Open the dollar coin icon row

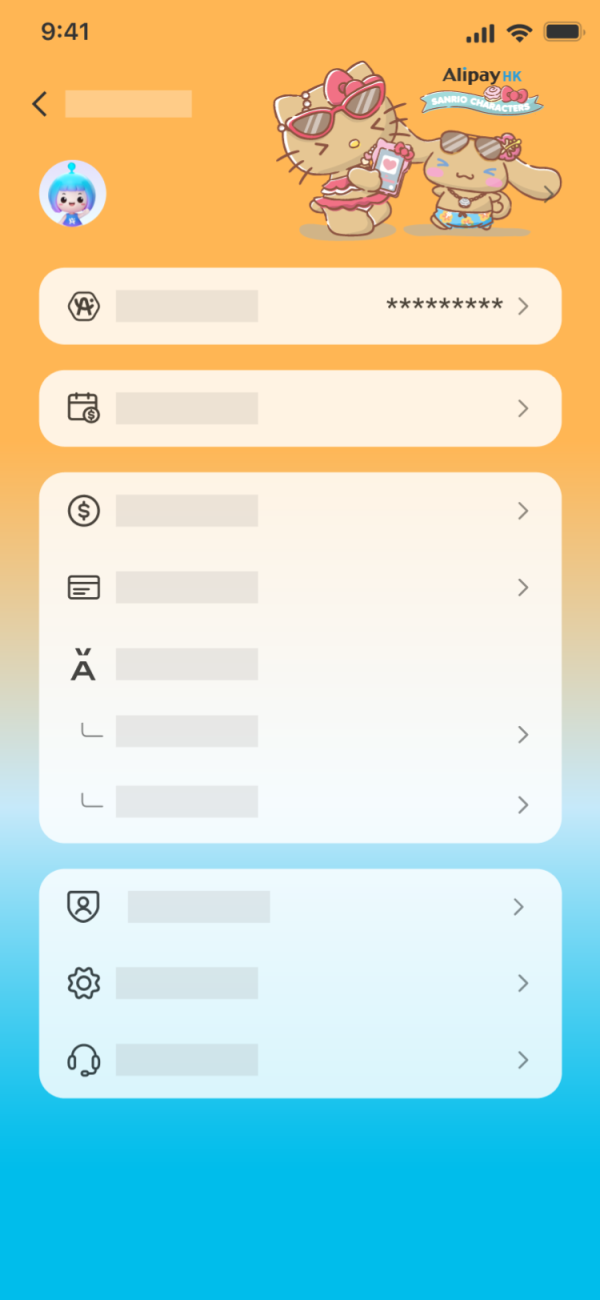click(x=300, y=511)
